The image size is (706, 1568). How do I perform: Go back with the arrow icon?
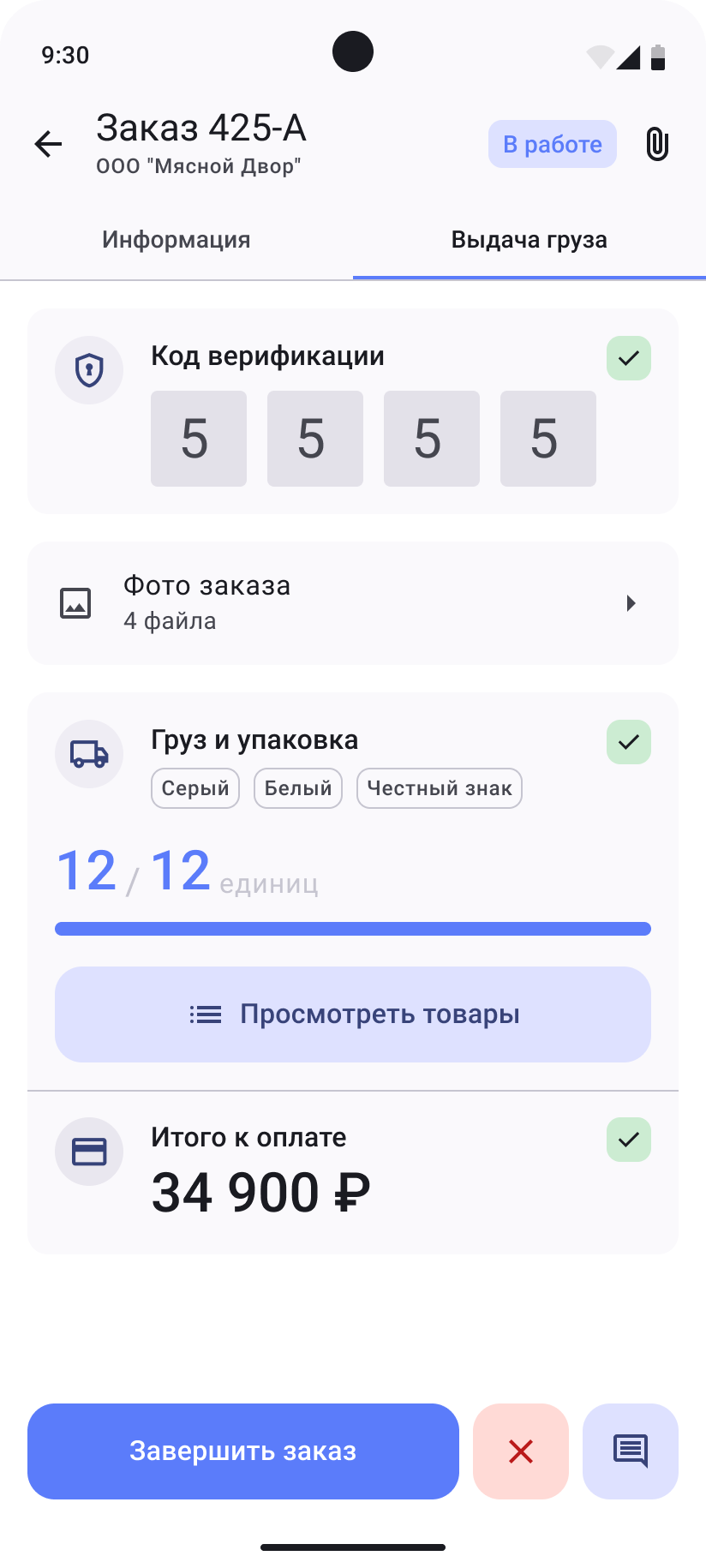(x=48, y=144)
